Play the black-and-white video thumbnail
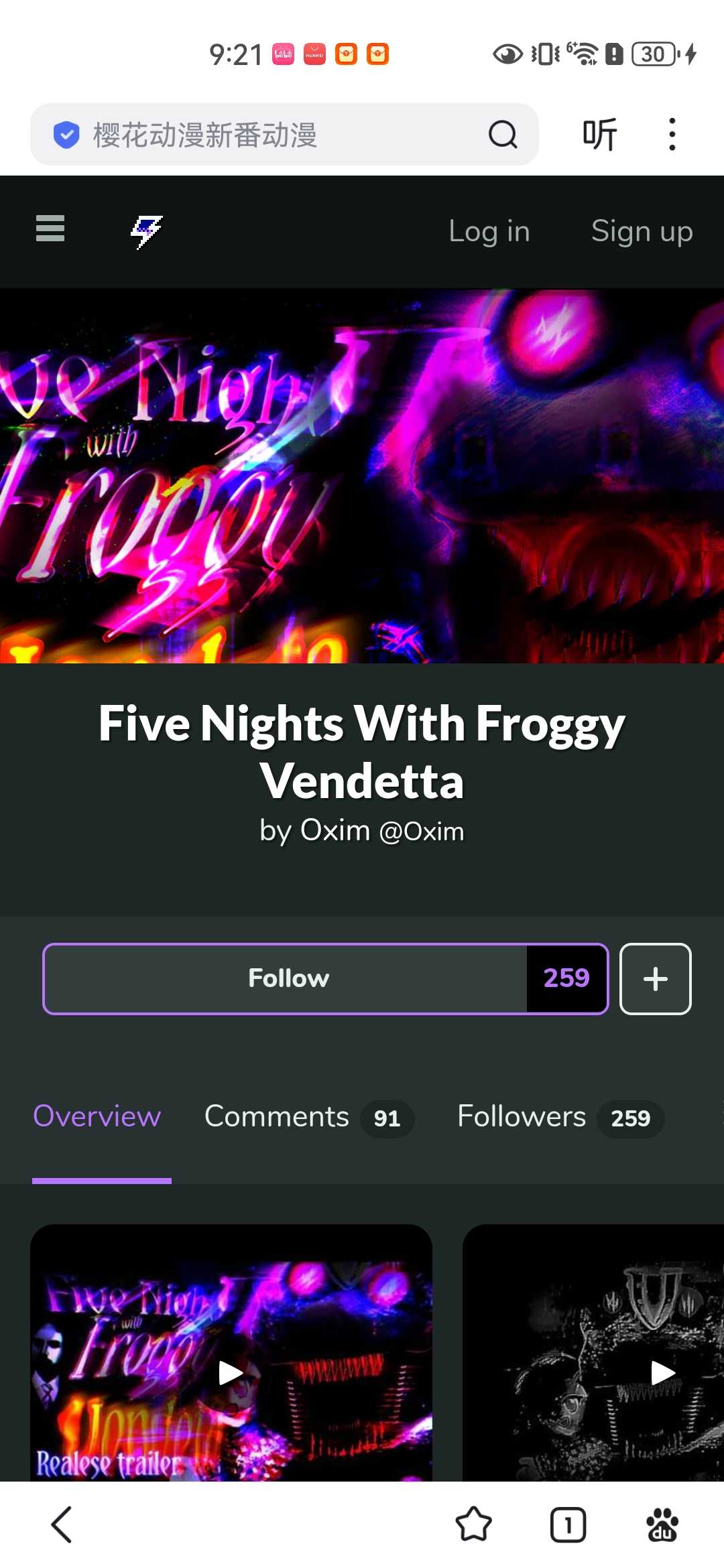Viewport: 724px width, 1568px height. coord(662,1372)
